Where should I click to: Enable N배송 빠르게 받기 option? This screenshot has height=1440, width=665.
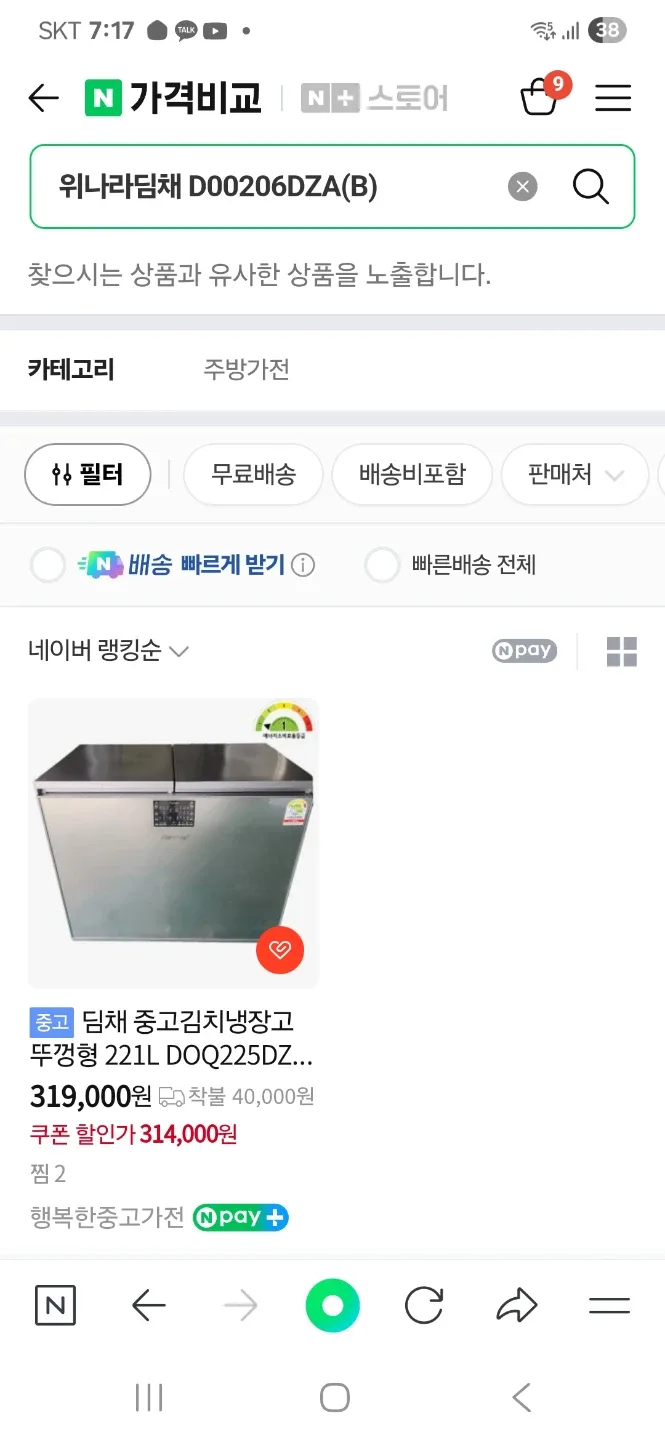(48, 565)
